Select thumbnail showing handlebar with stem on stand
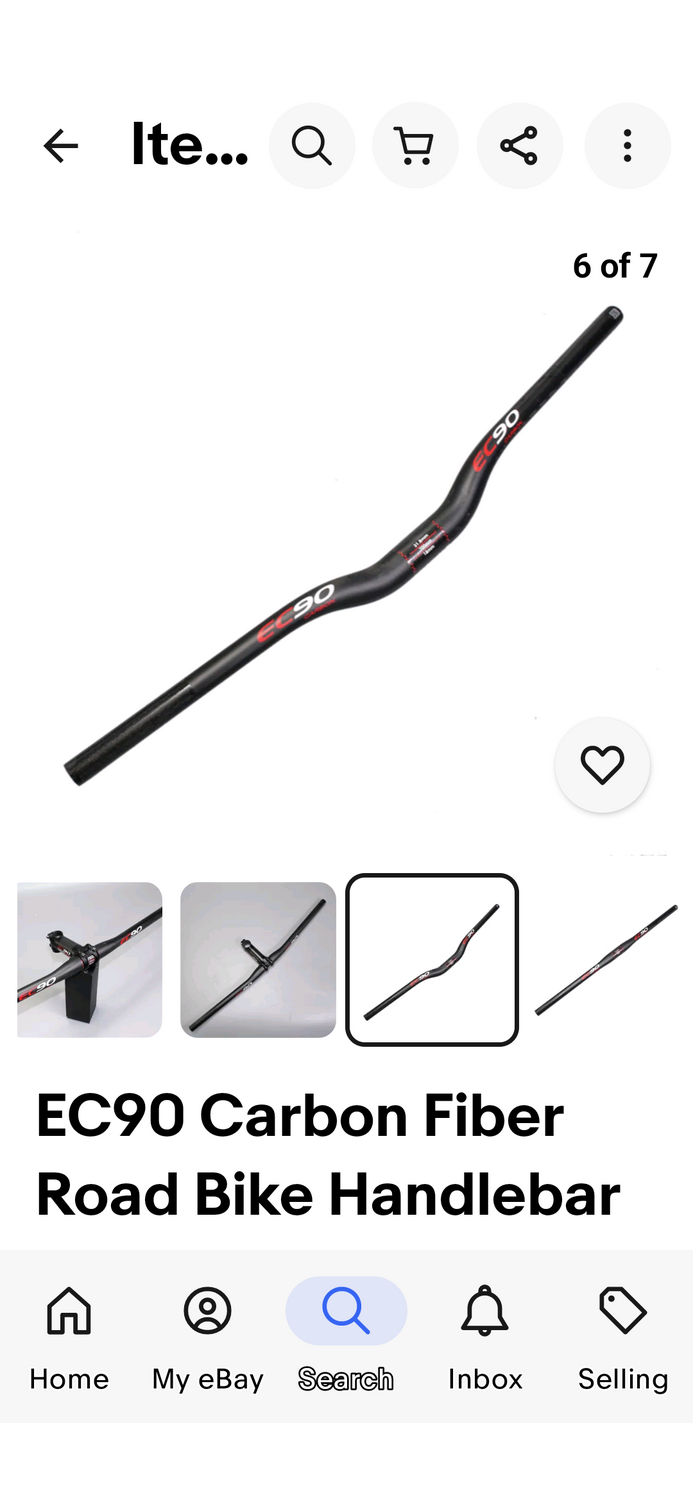 [x=90, y=959]
